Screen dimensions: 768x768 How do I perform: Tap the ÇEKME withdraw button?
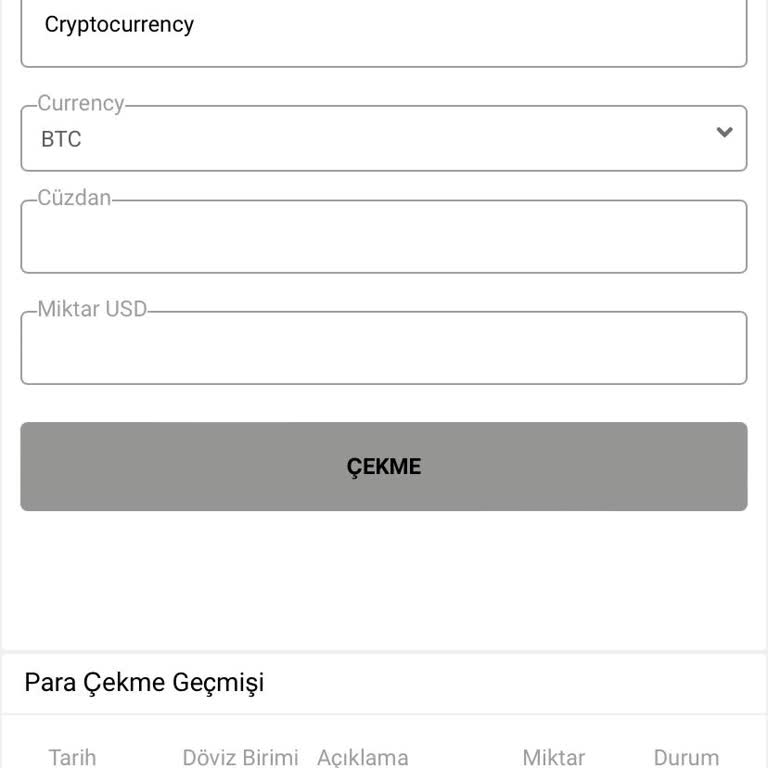383,466
